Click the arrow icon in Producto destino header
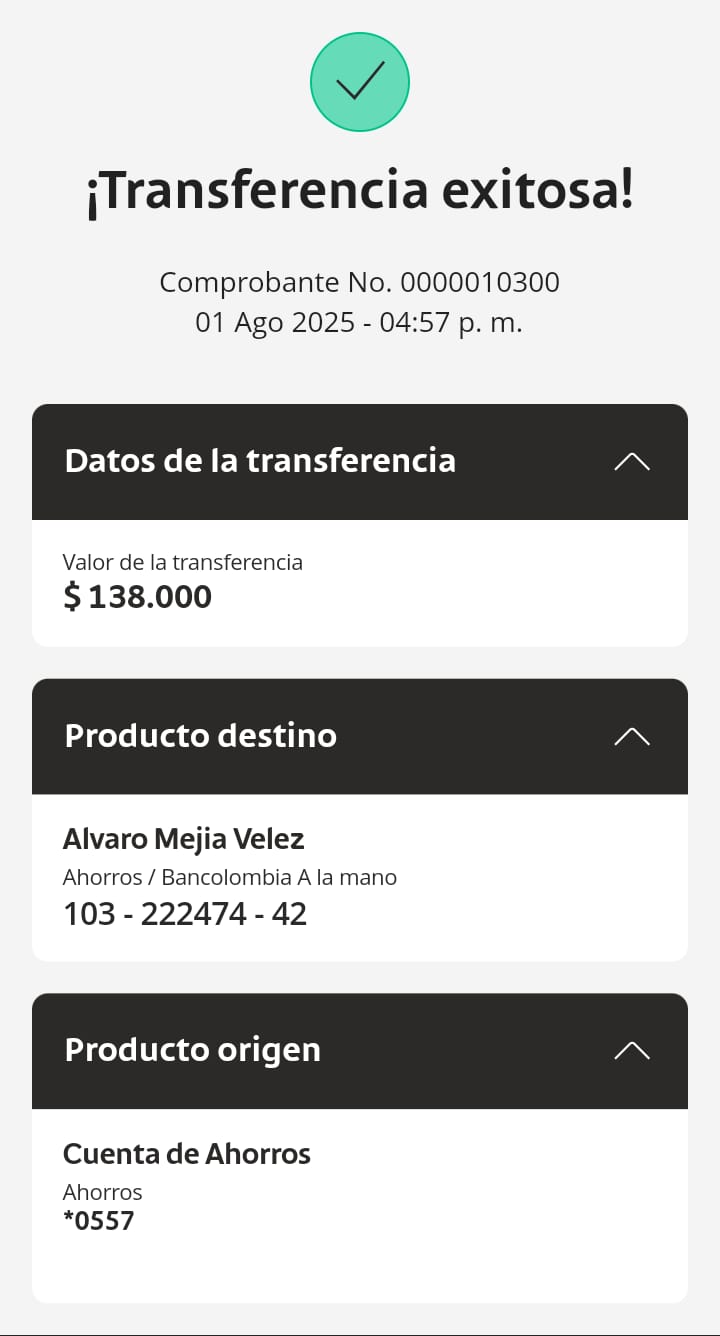This screenshot has width=720, height=1336. pos(631,736)
